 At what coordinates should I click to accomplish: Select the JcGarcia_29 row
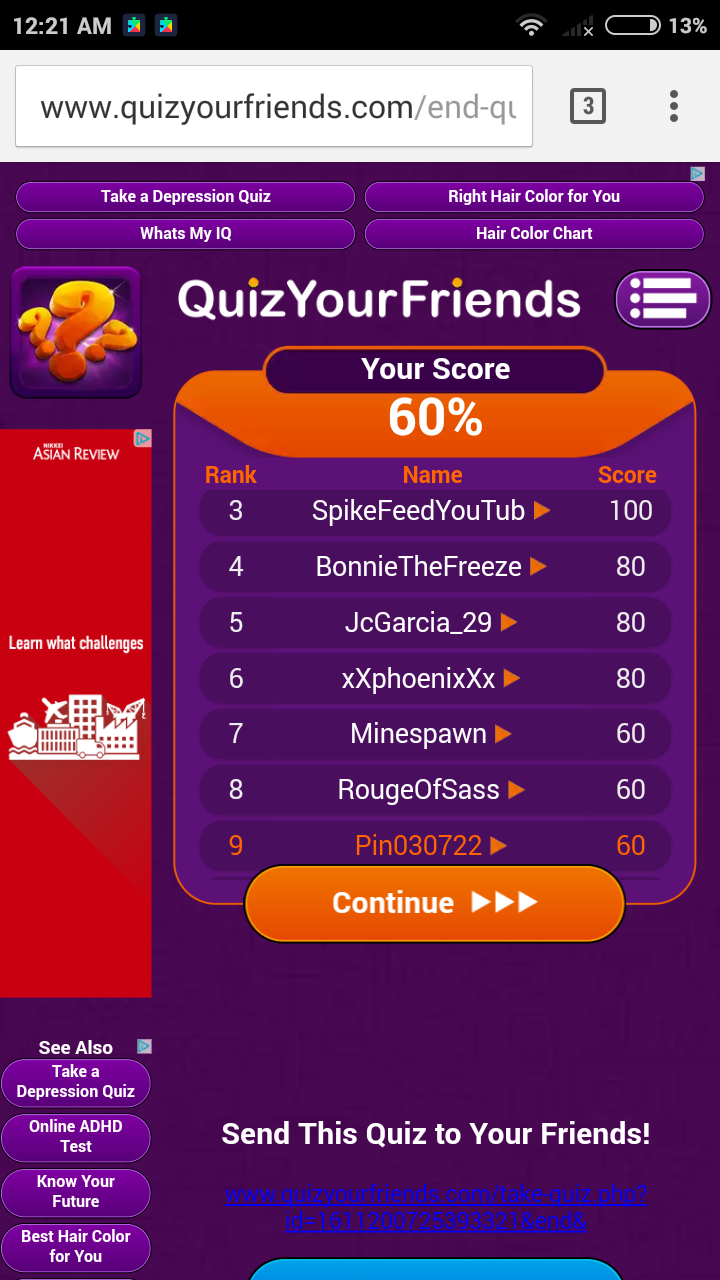tap(435, 623)
